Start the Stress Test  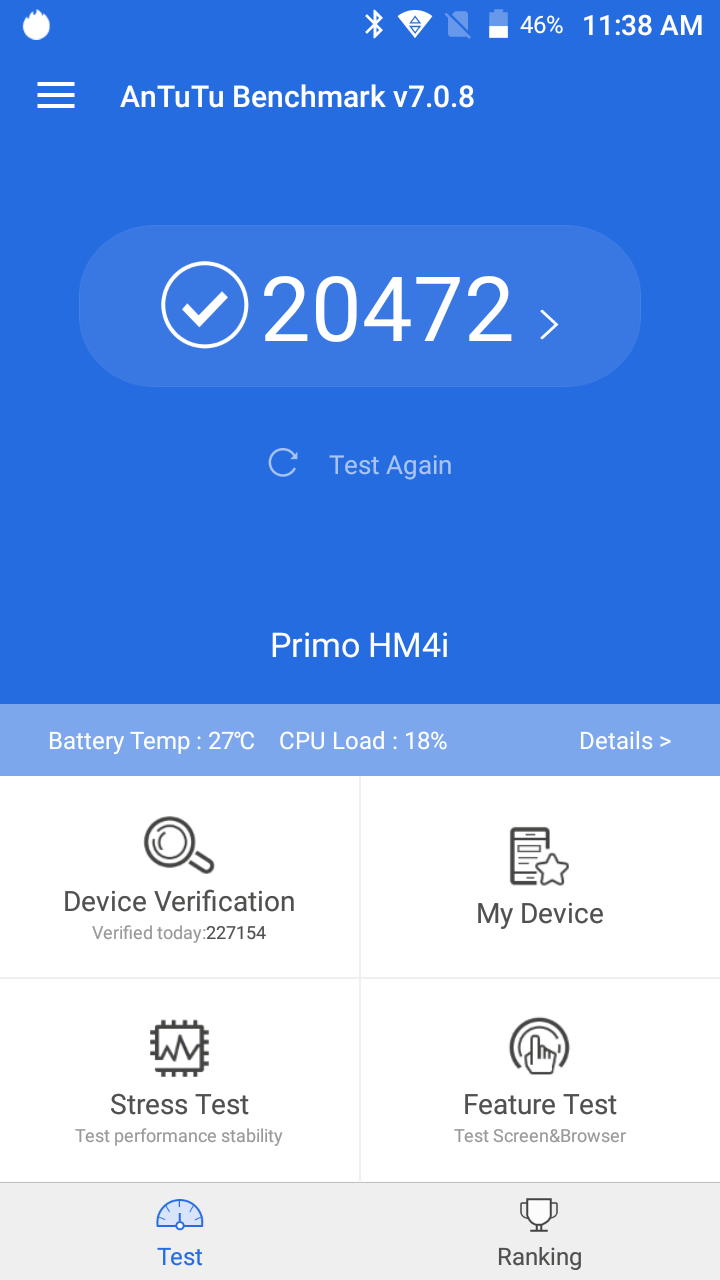click(179, 1080)
